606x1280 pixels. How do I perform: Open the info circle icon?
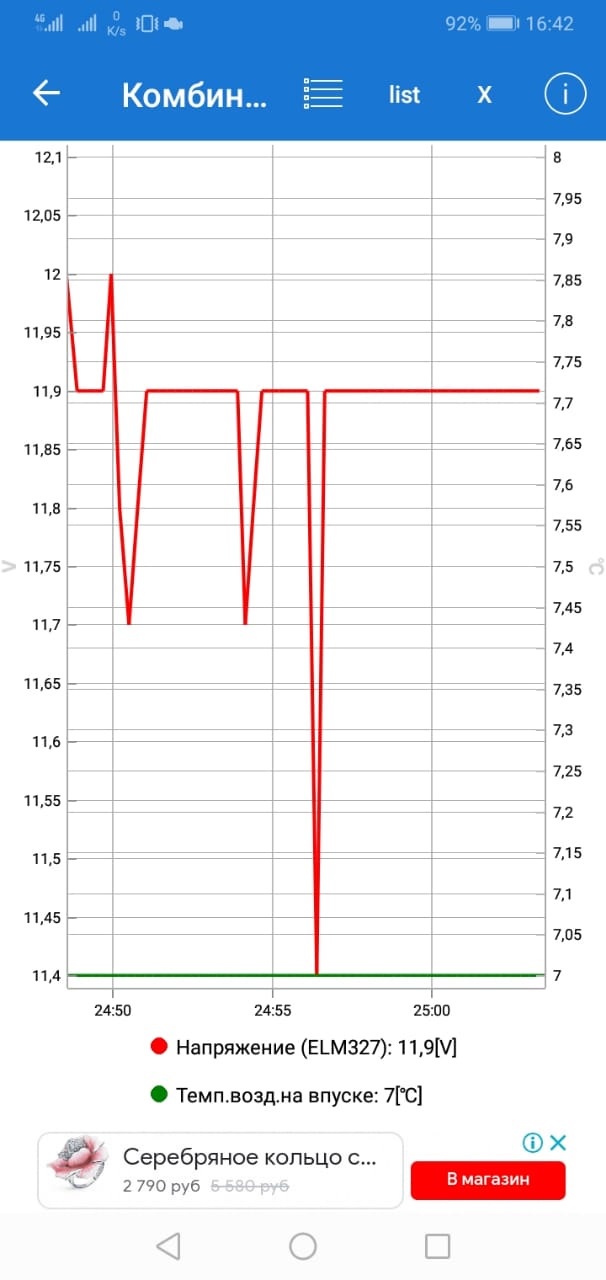point(564,94)
